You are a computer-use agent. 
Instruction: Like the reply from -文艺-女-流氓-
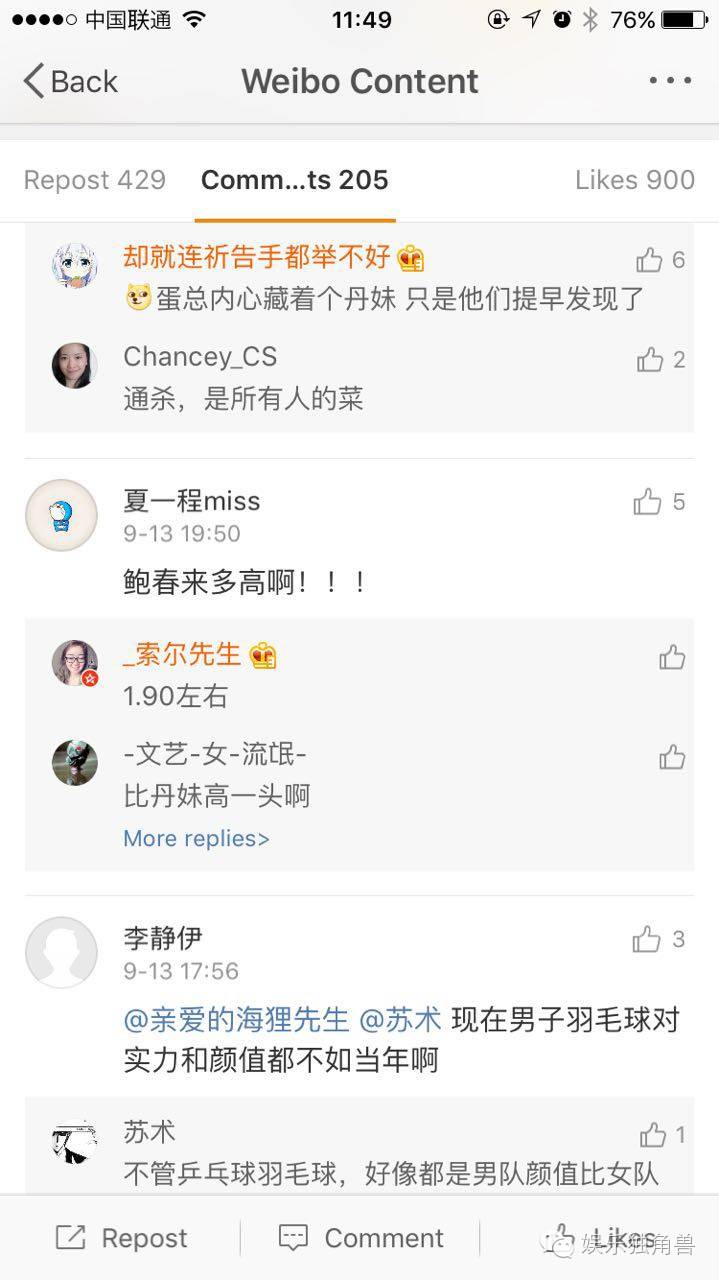672,757
